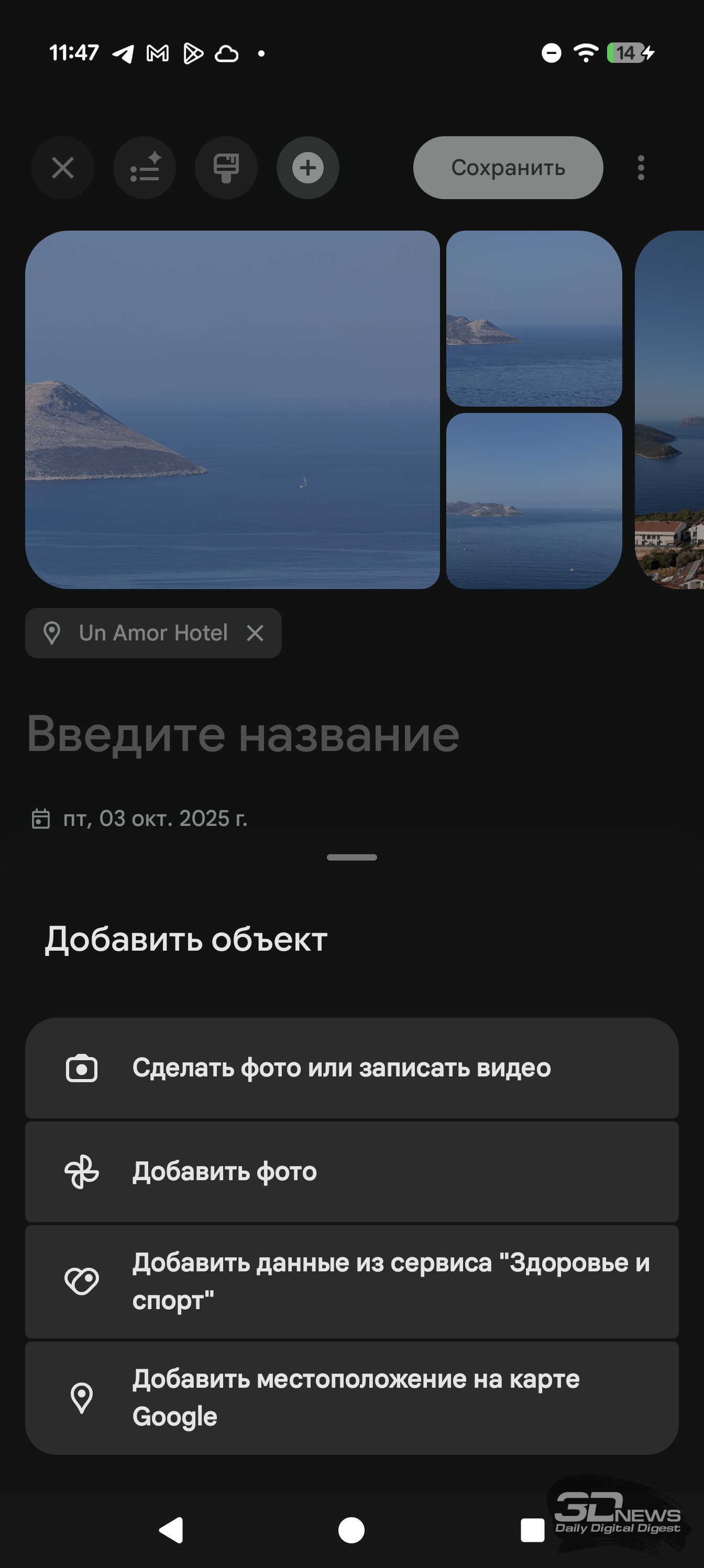Go to the home screen
704x1568 pixels.
click(351, 1530)
